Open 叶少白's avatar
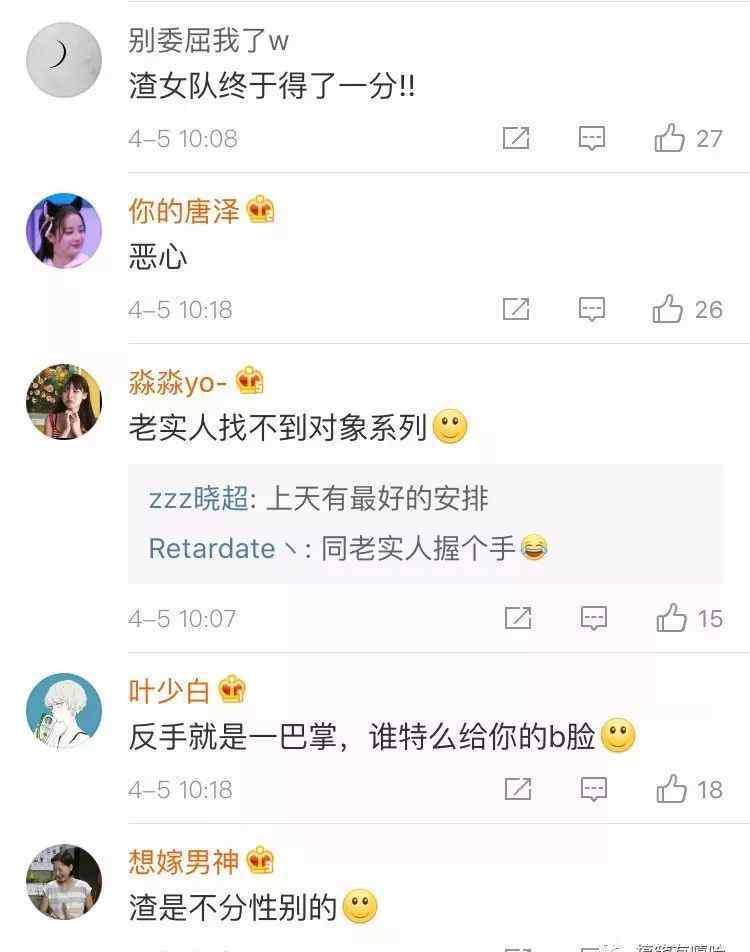The image size is (750, 952). coord(64,711)
